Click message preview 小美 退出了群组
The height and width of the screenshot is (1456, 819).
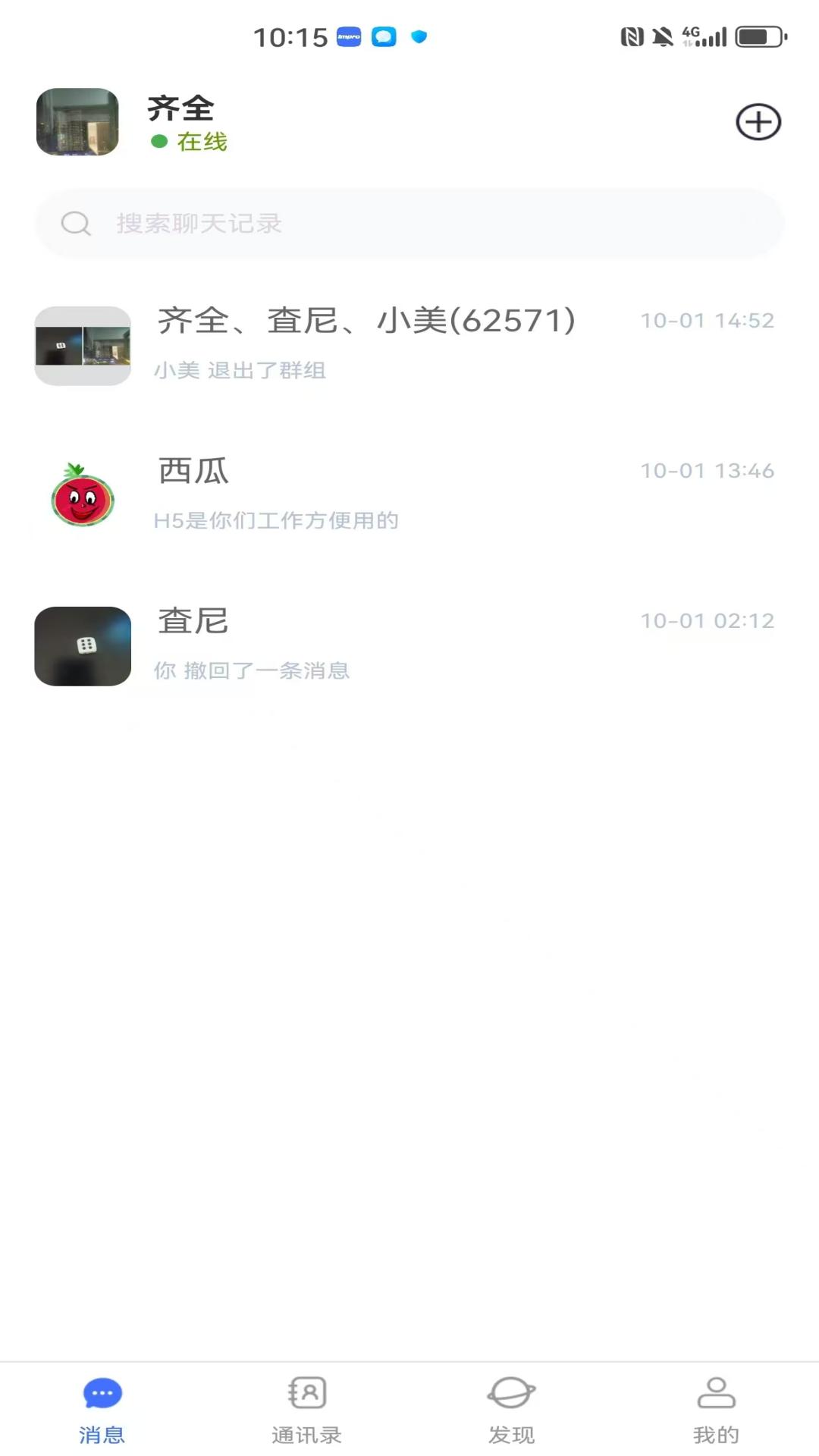[x=241, y=371]
